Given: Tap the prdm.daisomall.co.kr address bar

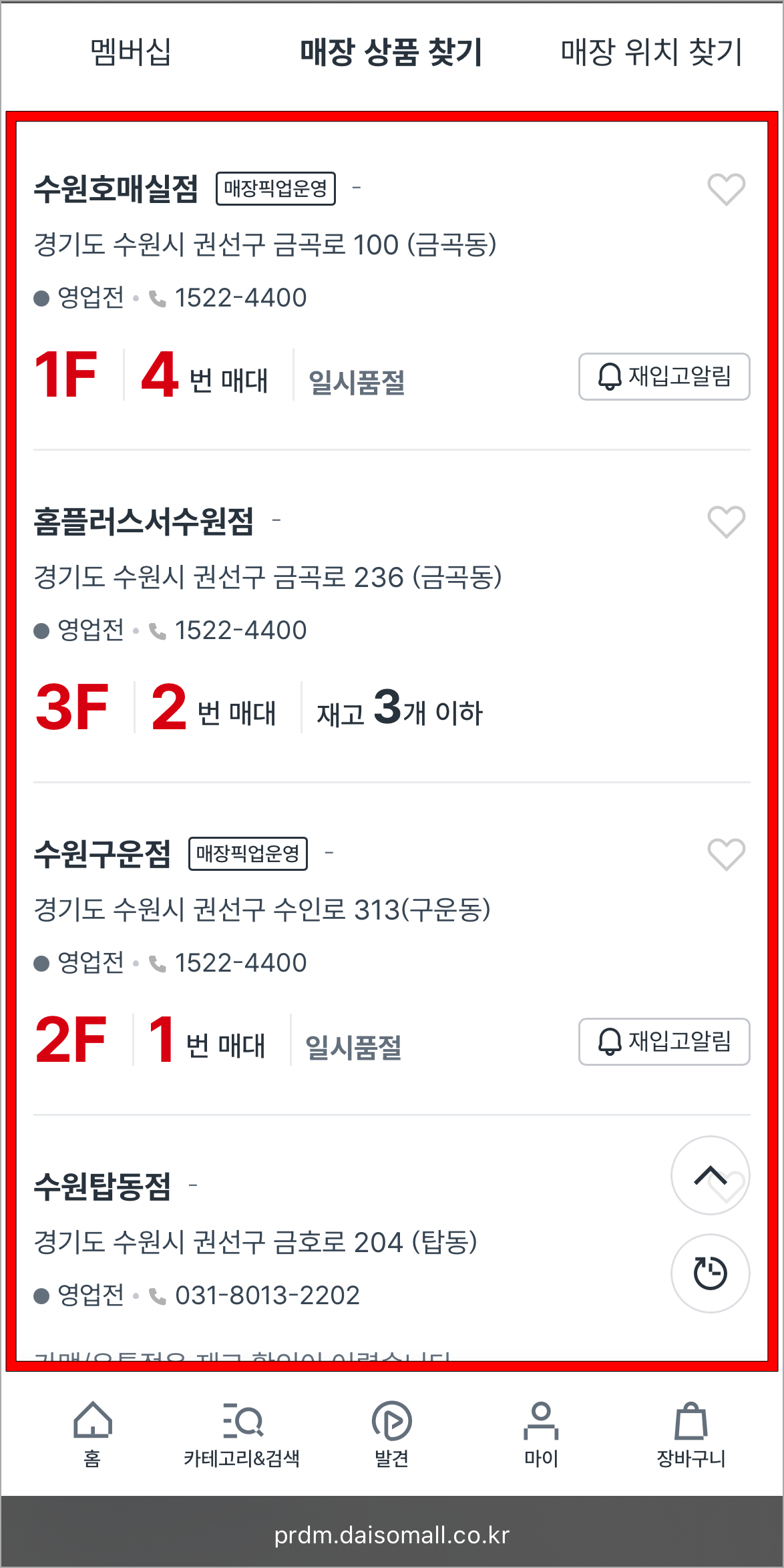Looking at the screenshot, I should (392, 1533).
